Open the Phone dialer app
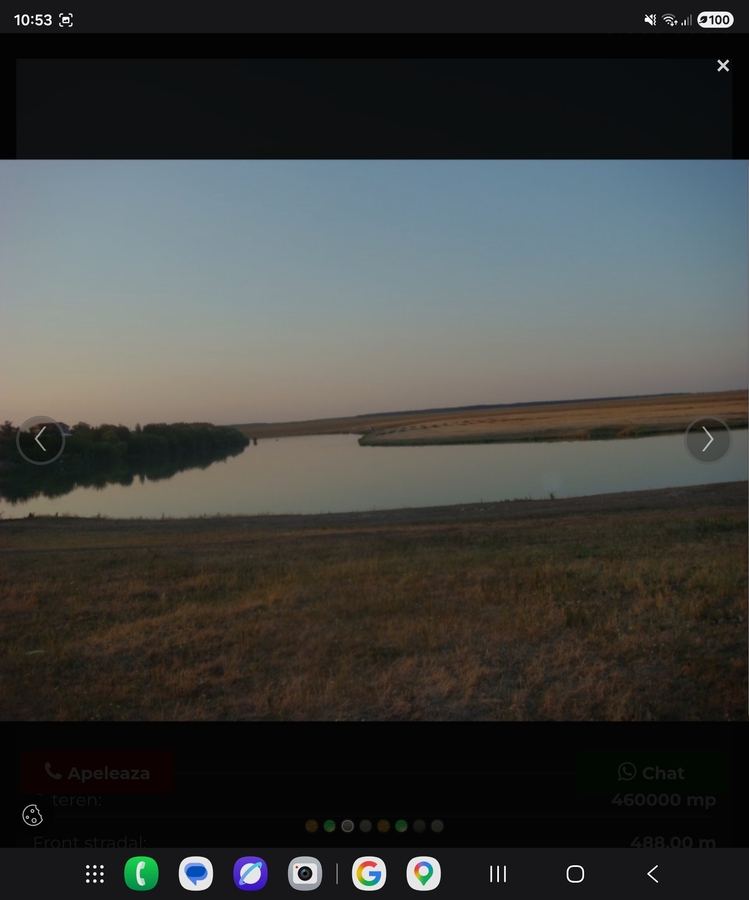Viewport: 749px width, 900px height. 141,874
